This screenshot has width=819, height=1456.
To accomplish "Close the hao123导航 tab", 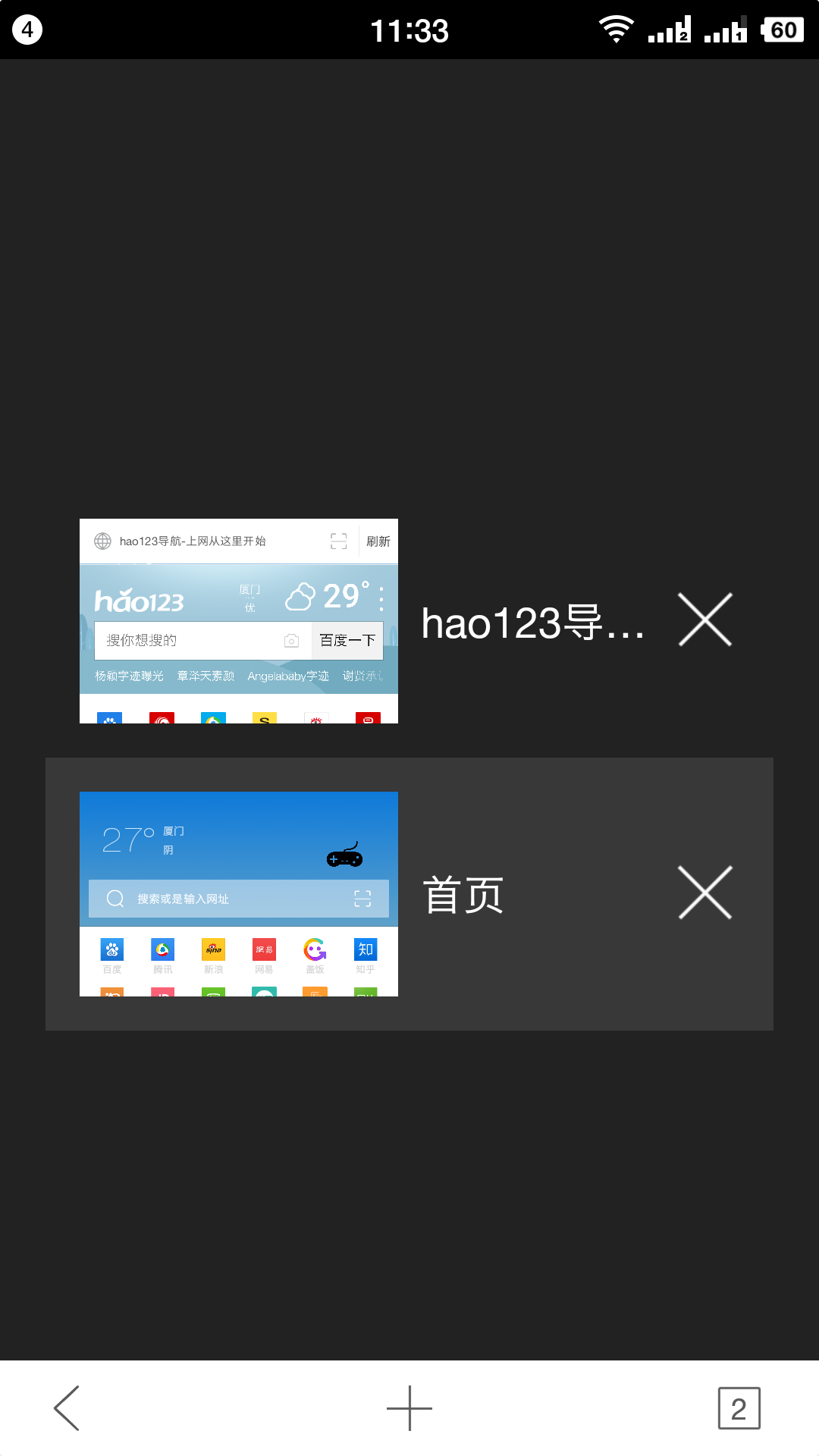I will click(x=705, y=620).
